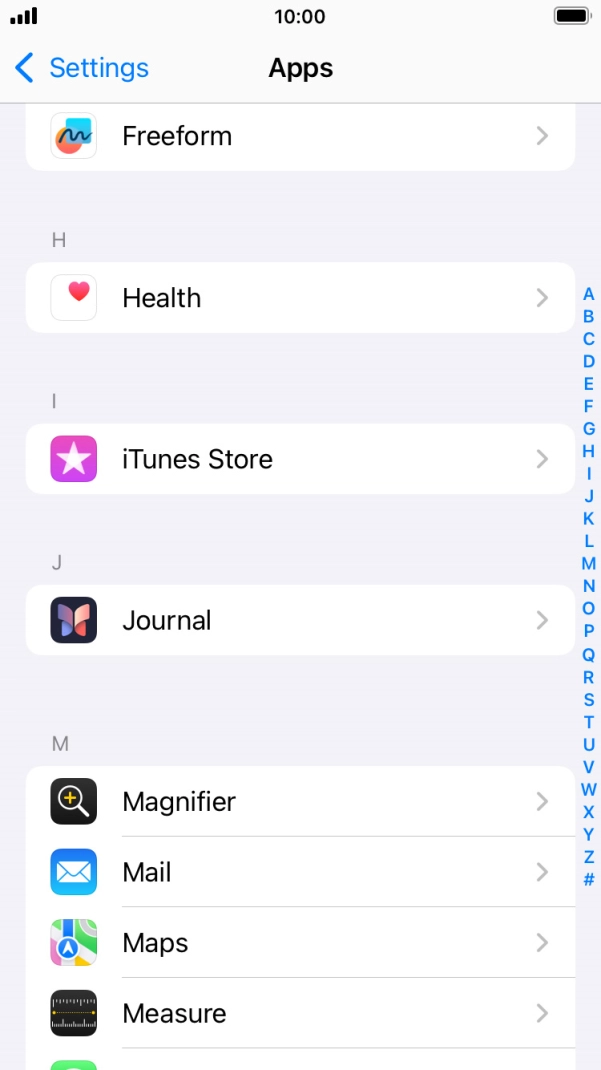601x1070 pixels.
Task: Open Mail app settings
Action: click(300, 872)
